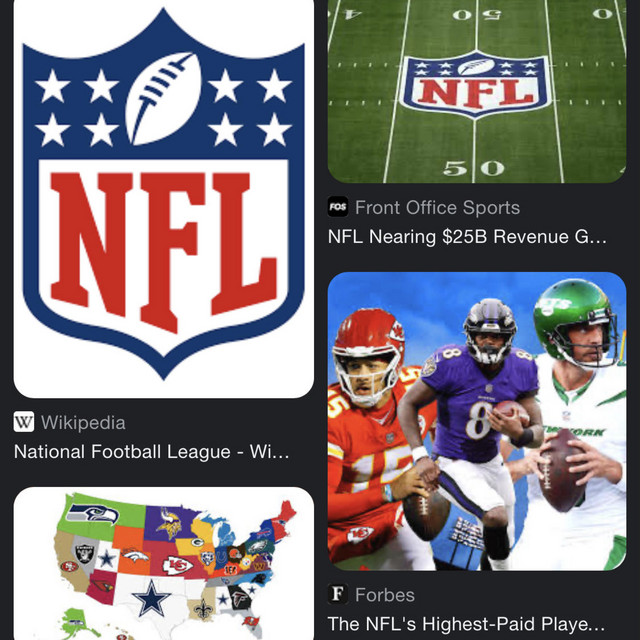Open Forbes highest-paid players image
Image resolution: width=640 pixels, height=640 pixels.
pyautogui.click(x=477, y=420)
